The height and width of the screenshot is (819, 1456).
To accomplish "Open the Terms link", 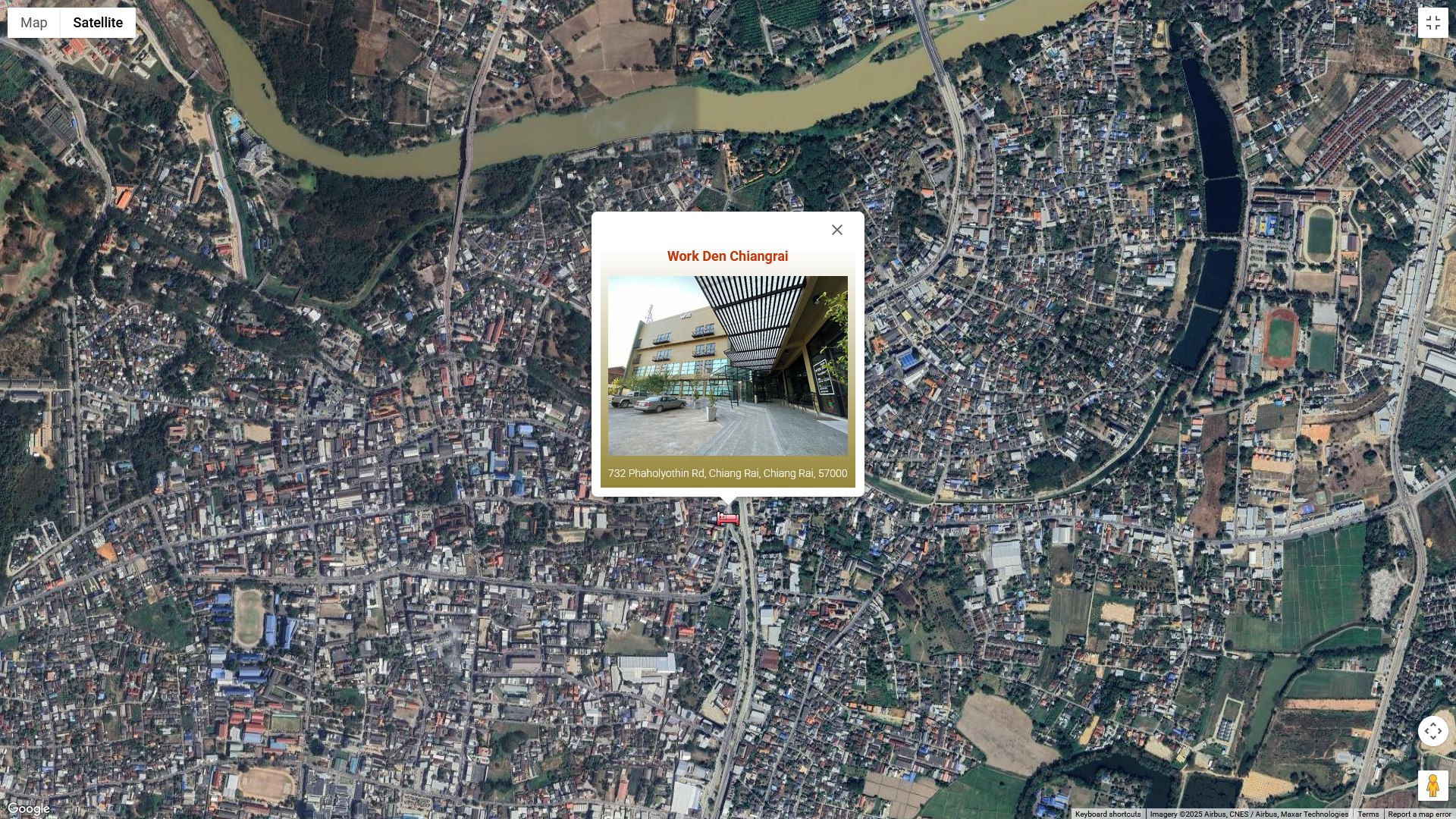I will pyautogui.click(x=1368, y=814).
